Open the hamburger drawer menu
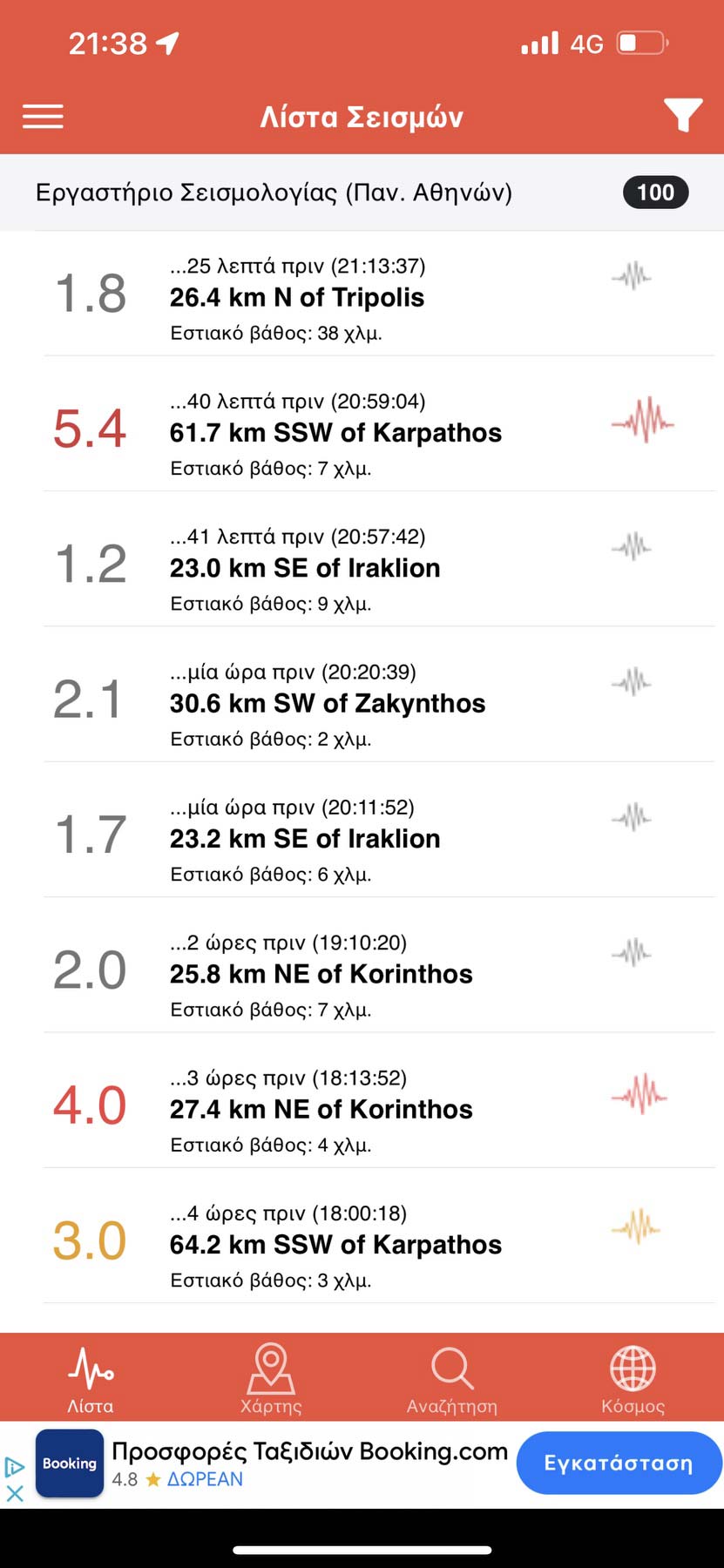724x1568 pixels. click(x=43, y=117)
